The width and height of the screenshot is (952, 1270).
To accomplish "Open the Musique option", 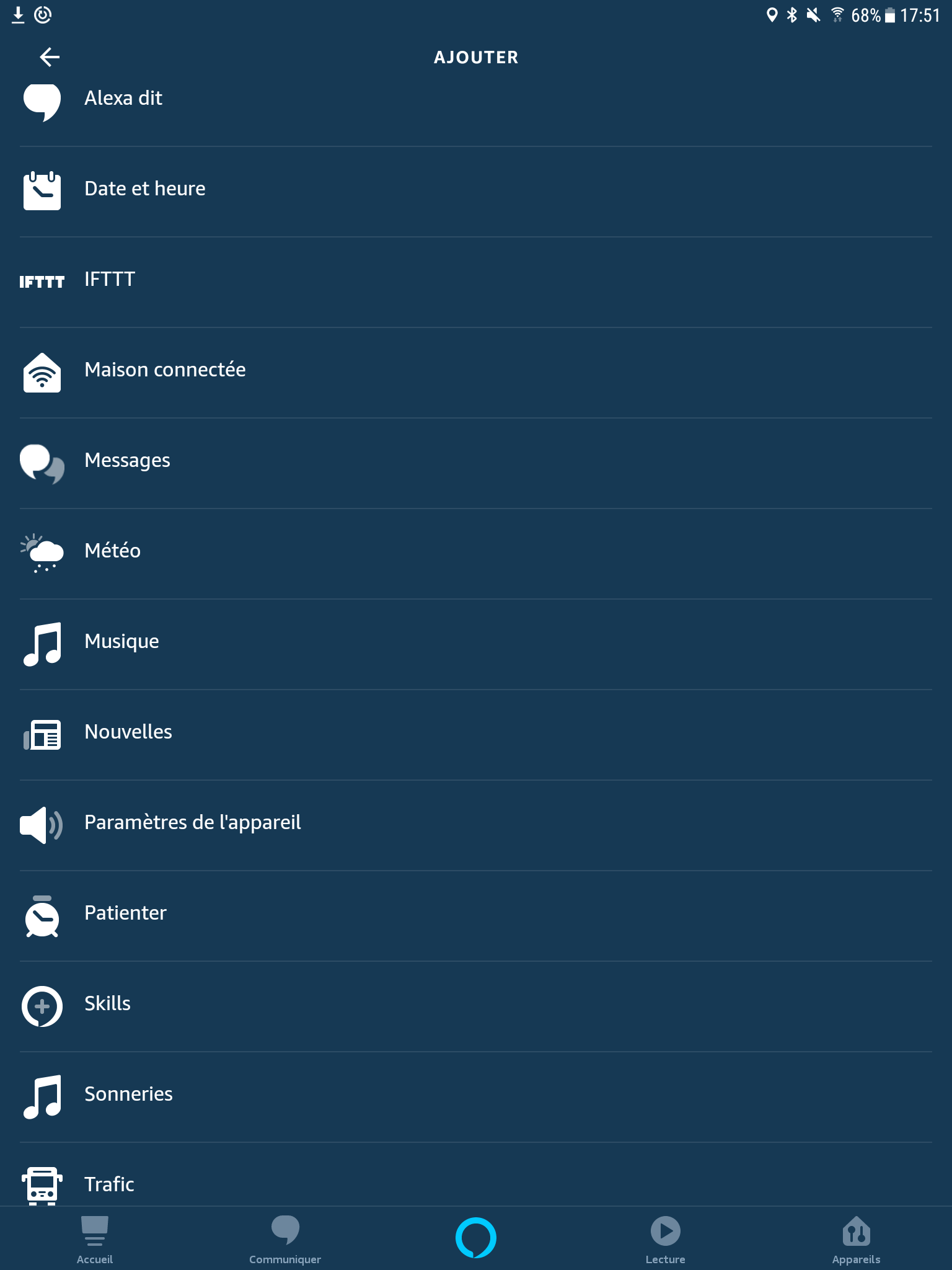I will pos(121,641).
